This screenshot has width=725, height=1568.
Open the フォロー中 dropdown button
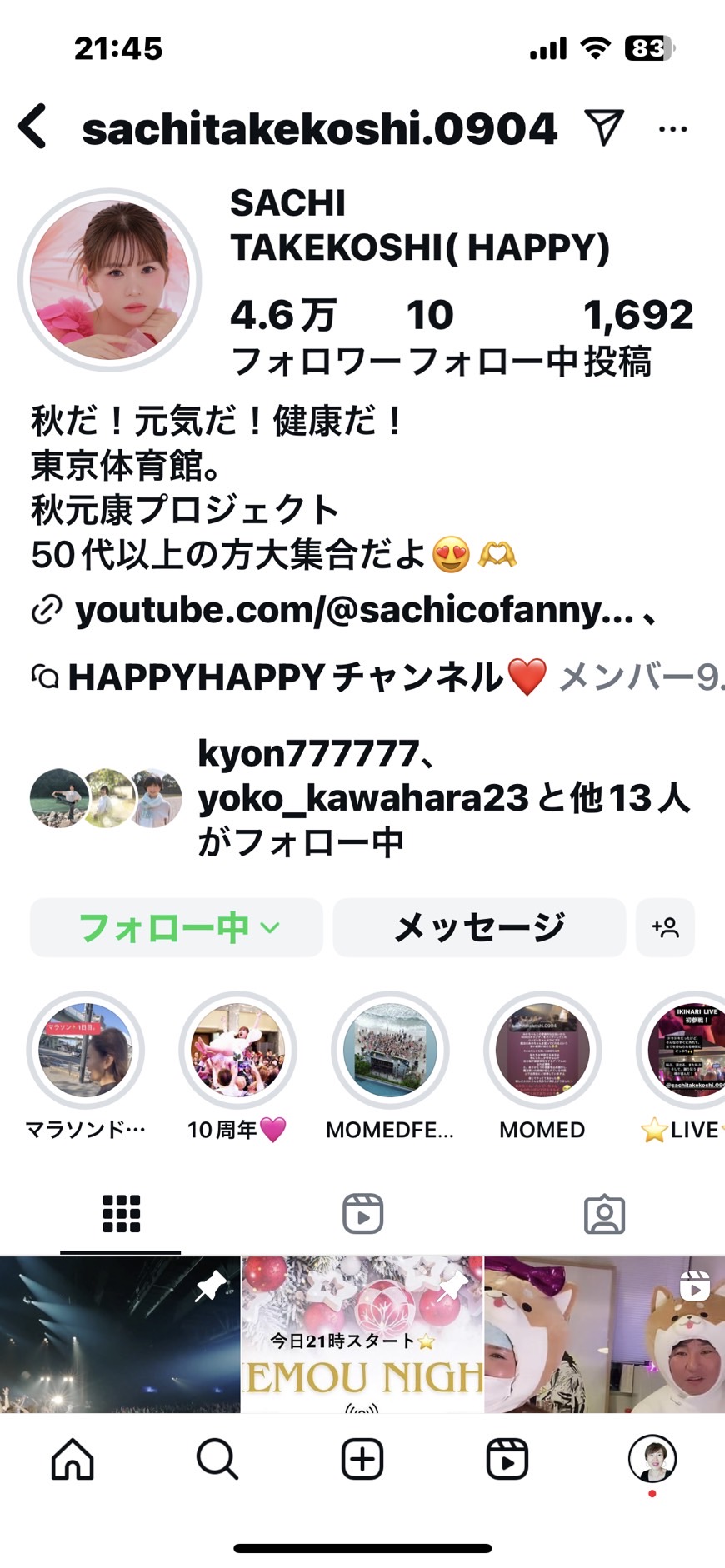pyautogui.click(x=177, y=927)
